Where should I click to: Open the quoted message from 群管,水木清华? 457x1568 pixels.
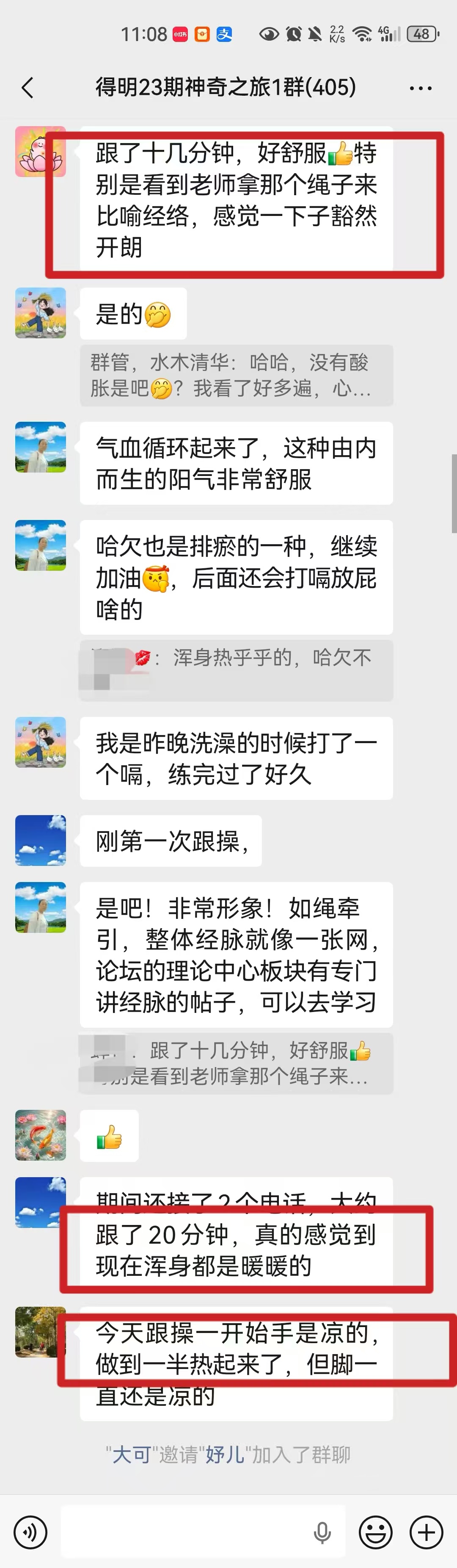pyautogui.click(x=236, y=375)
